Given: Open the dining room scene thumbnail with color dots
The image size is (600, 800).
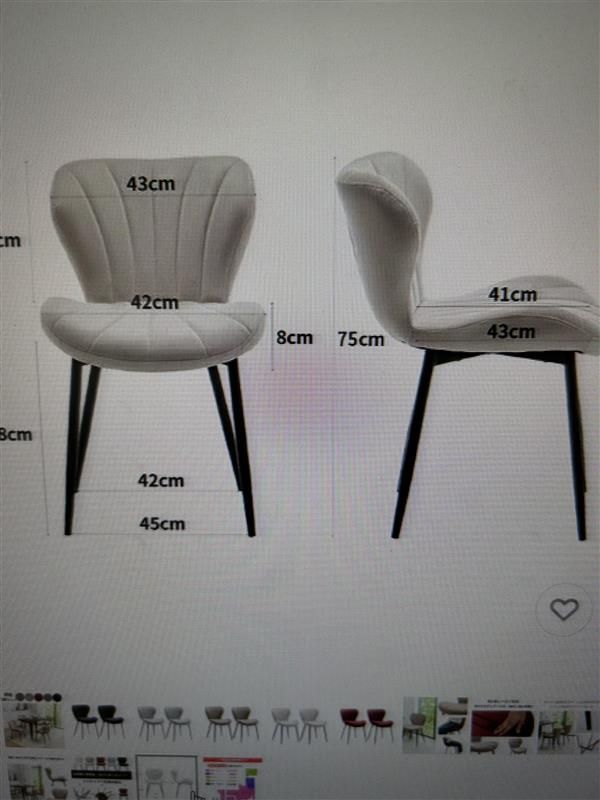Looking at the screenshot, I should (32, 719).
